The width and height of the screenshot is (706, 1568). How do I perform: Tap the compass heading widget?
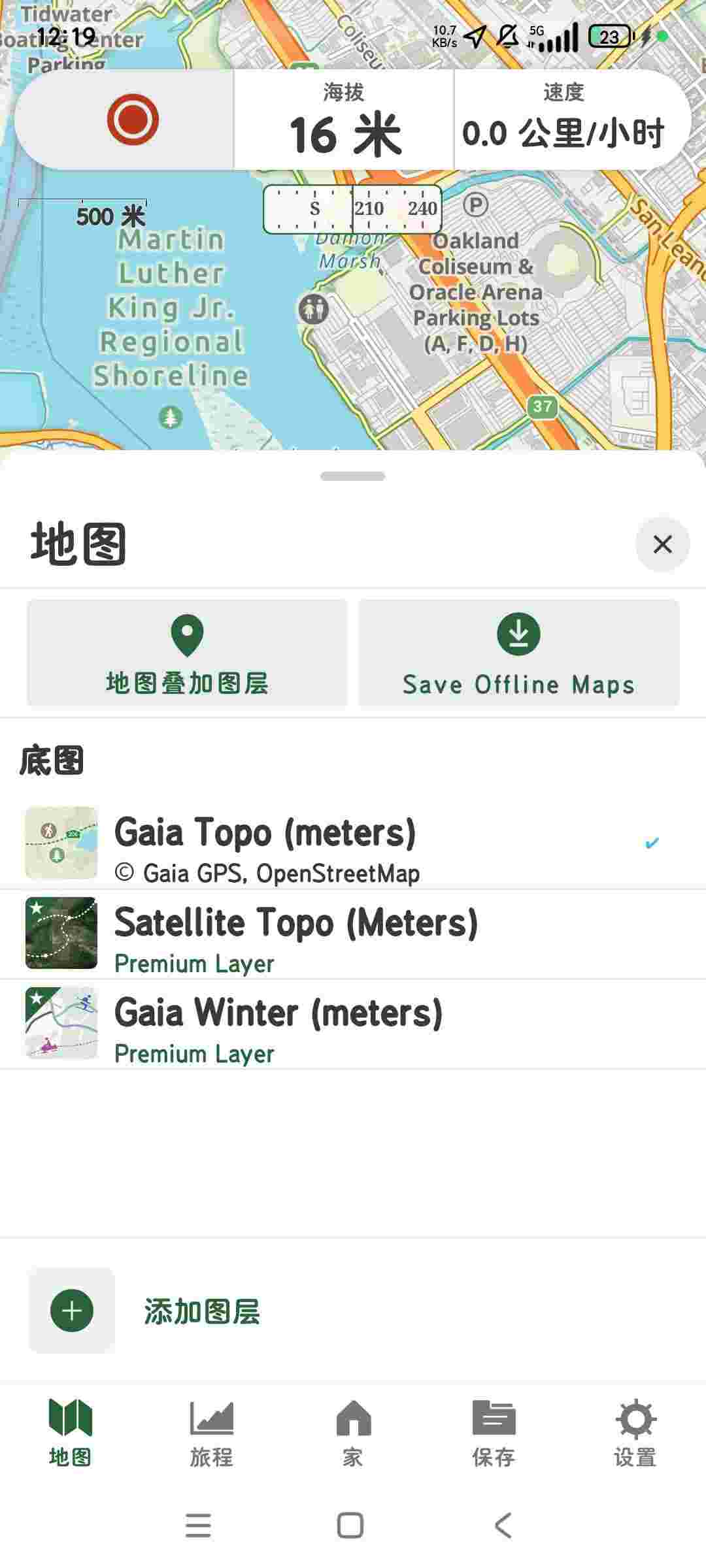(x=352, y=209)
